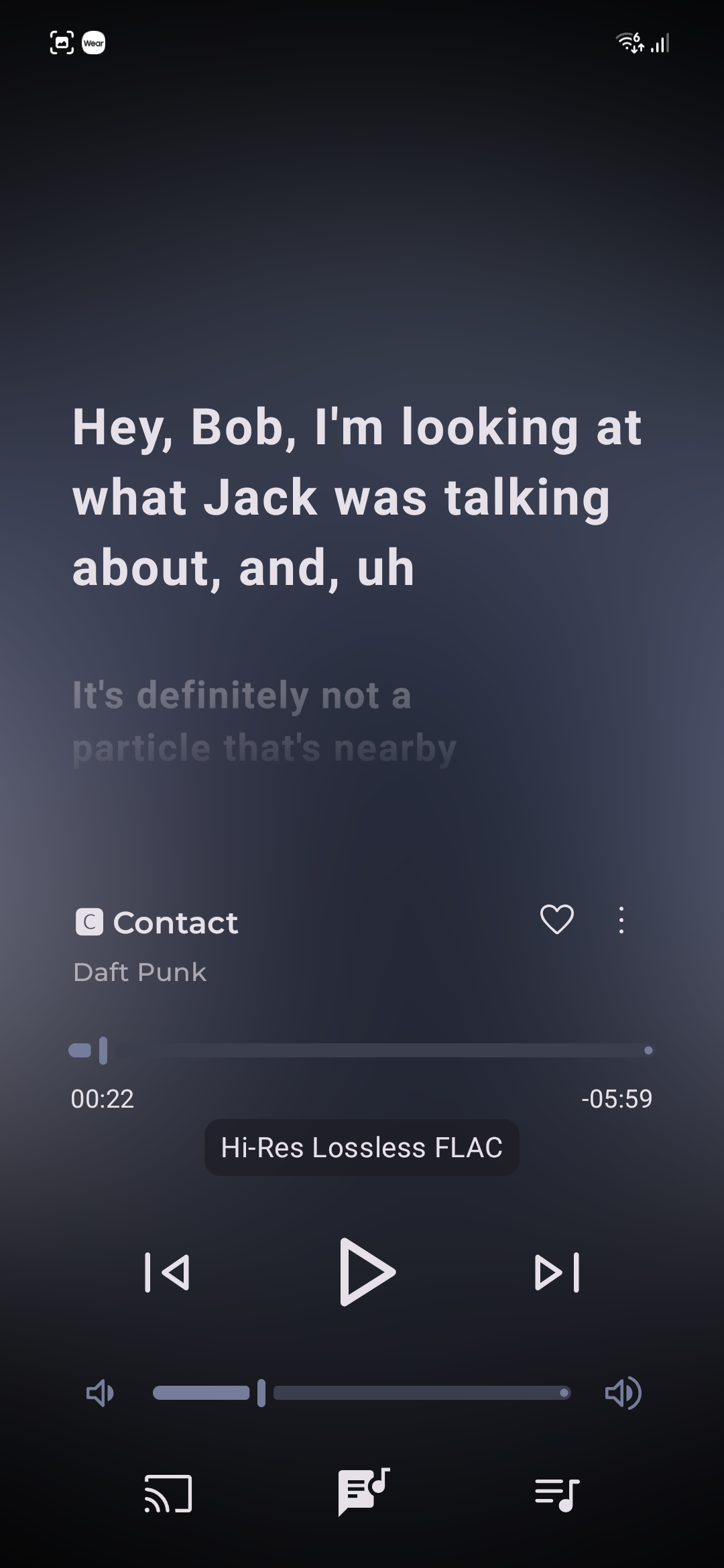Jump to lyric line "It's definitely not a particle"

click(264, 721)
